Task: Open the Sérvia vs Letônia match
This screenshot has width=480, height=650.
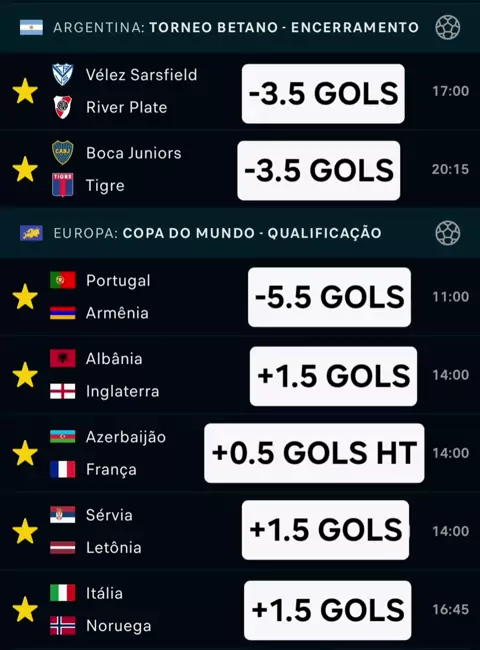Action: 240,531
